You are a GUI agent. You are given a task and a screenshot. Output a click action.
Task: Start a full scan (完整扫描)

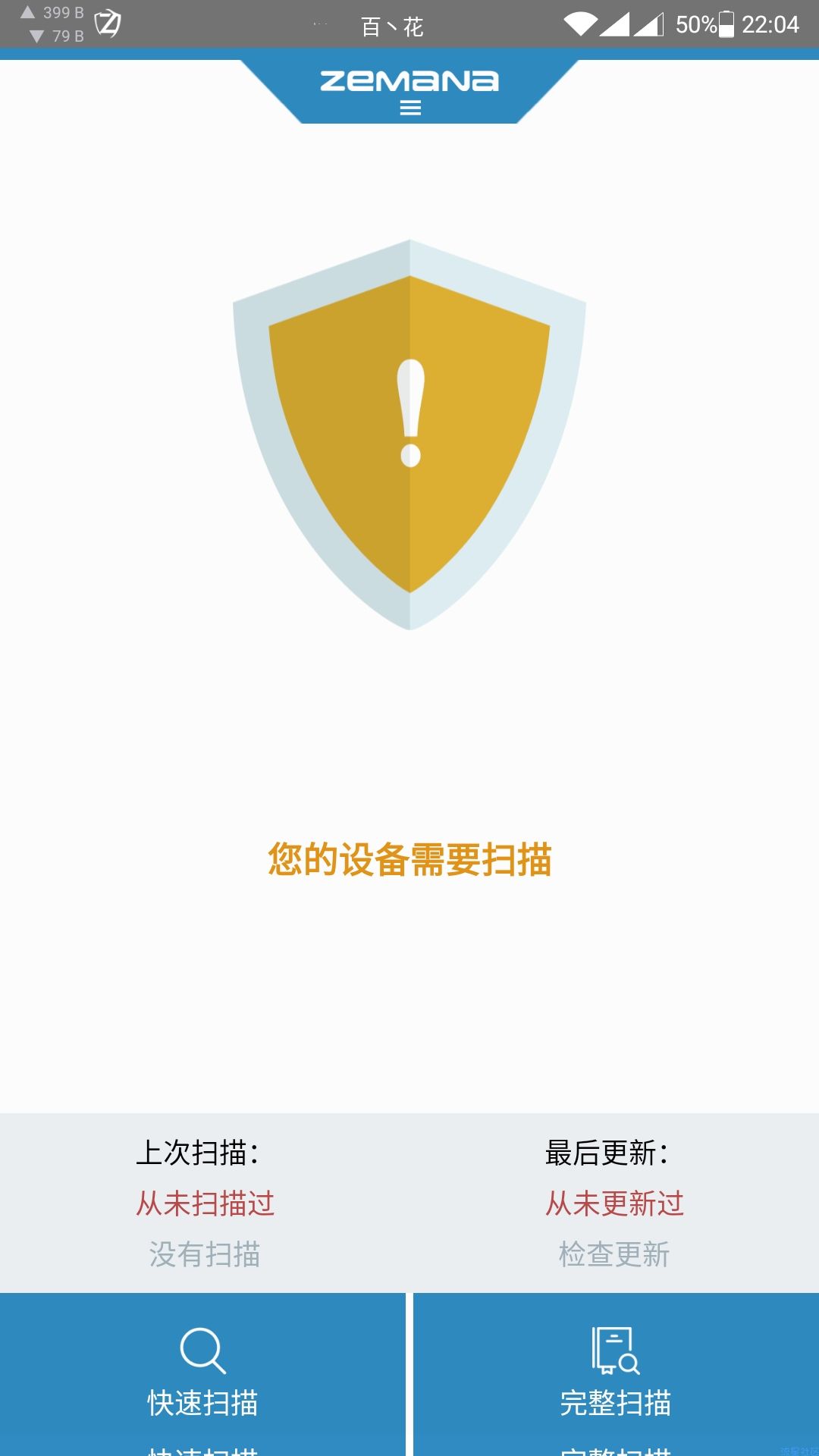(616, 1374)
